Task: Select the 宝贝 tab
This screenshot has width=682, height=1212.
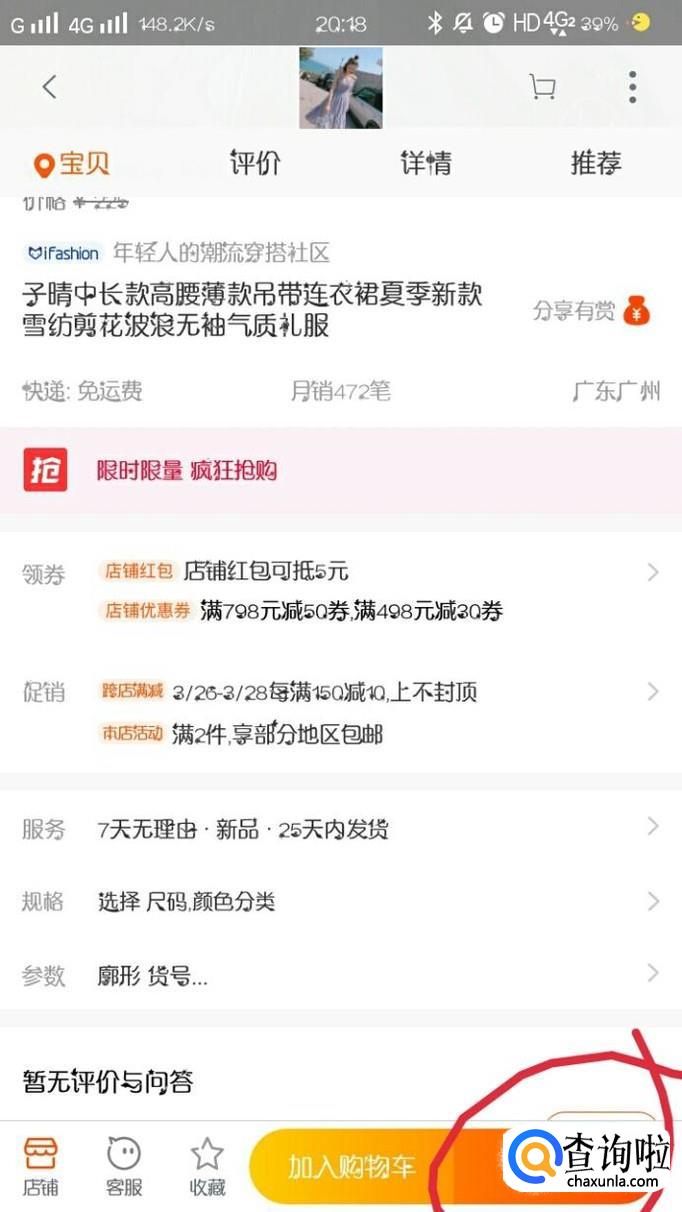Action: [72, 164]
